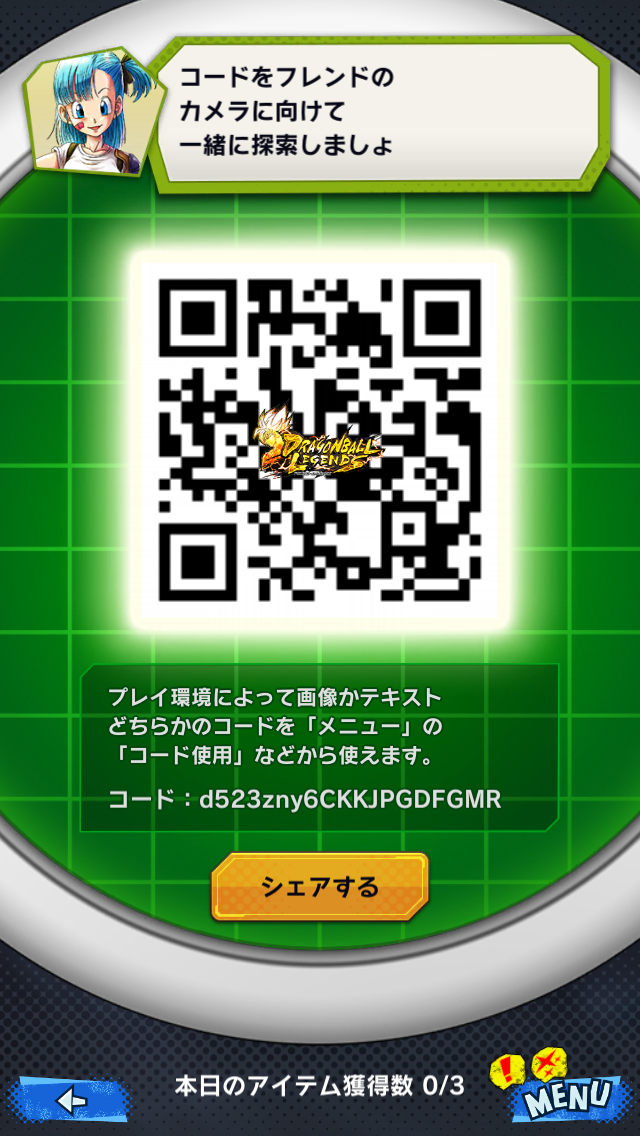Go back with the blue arrow button
Viewport: 640px width, 1136px height.
coord(72,1100)
